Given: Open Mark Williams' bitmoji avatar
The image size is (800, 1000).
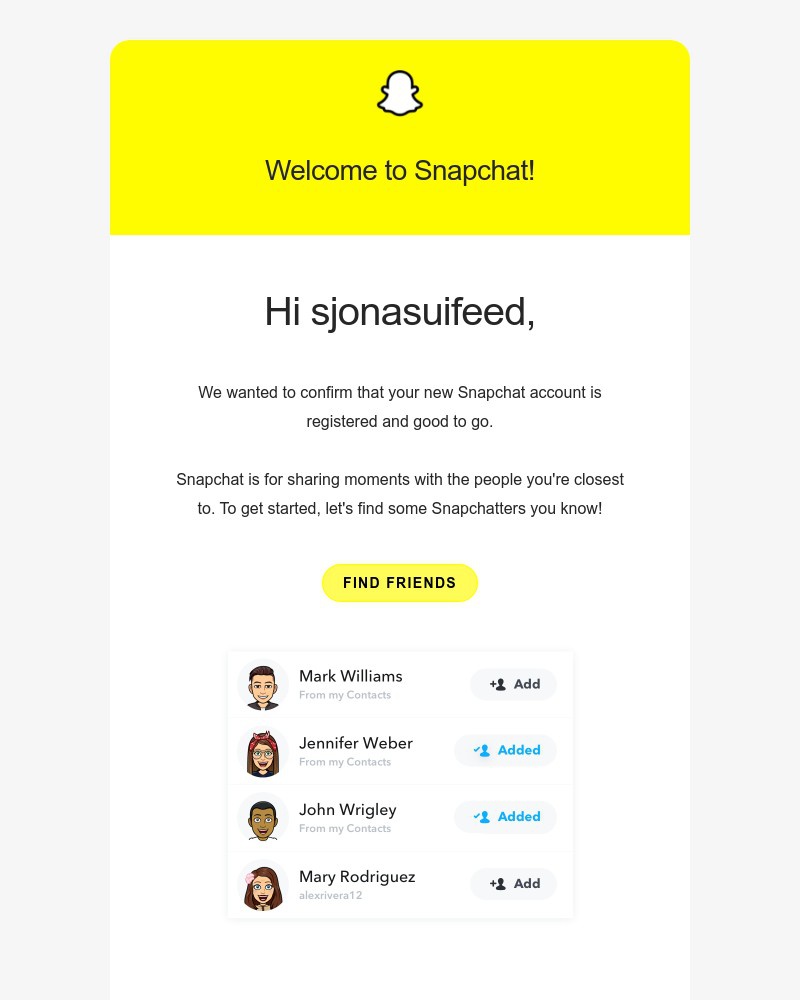Looking at the screenshot, I should (263, 684).
